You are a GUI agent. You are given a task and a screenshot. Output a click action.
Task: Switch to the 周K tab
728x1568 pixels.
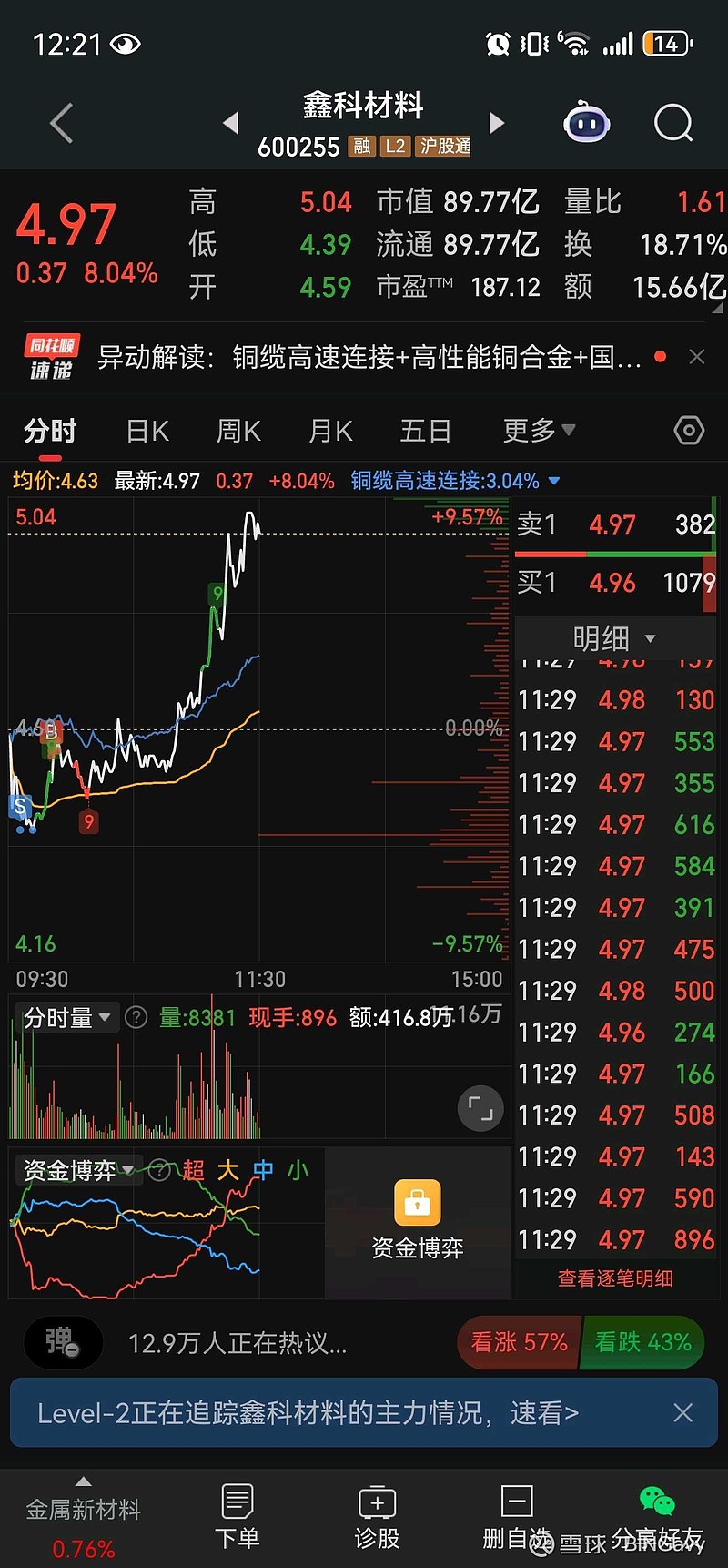click(x=238, y=431)
